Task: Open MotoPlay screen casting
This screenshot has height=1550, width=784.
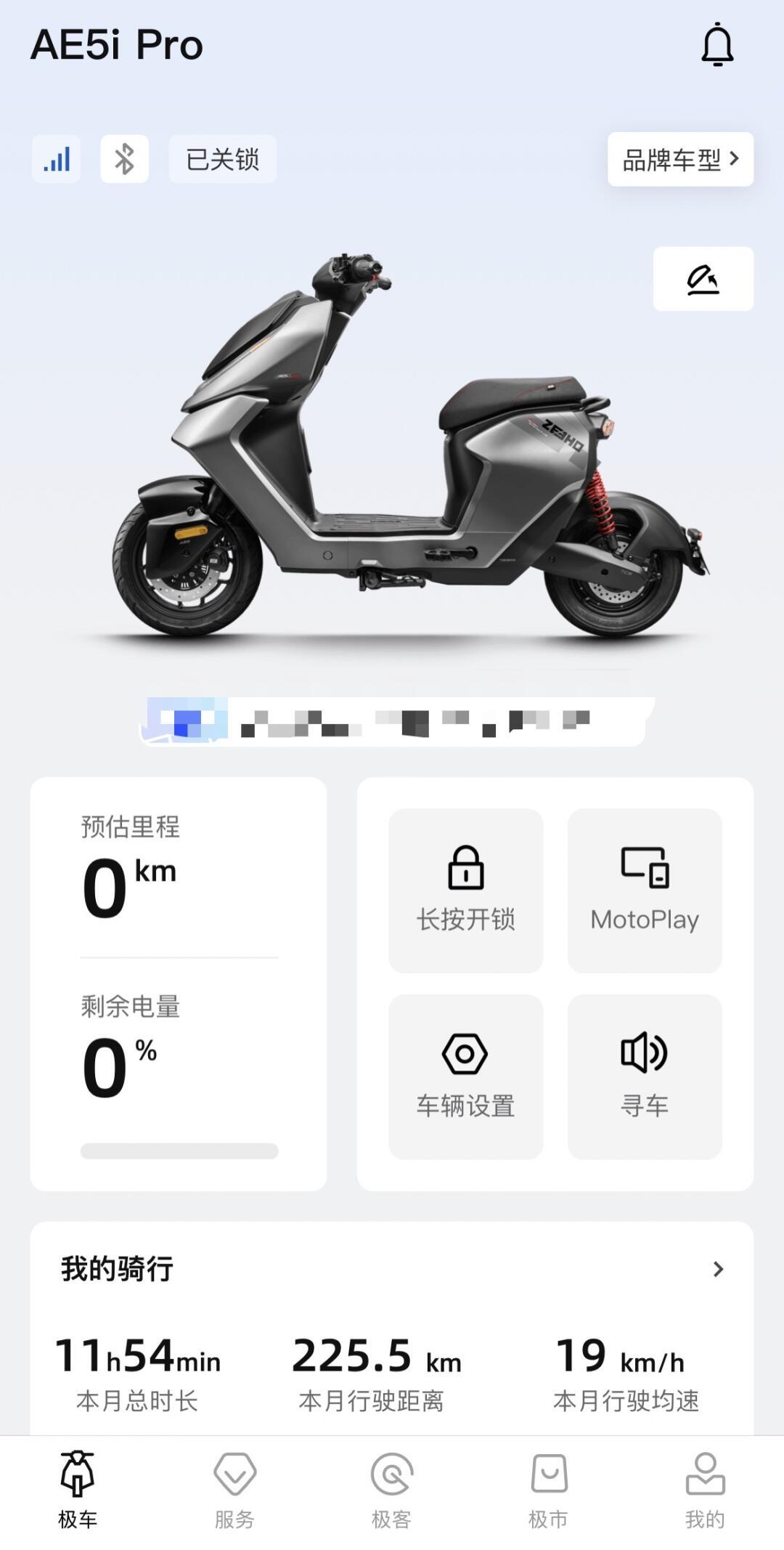Action: point(645,889)
